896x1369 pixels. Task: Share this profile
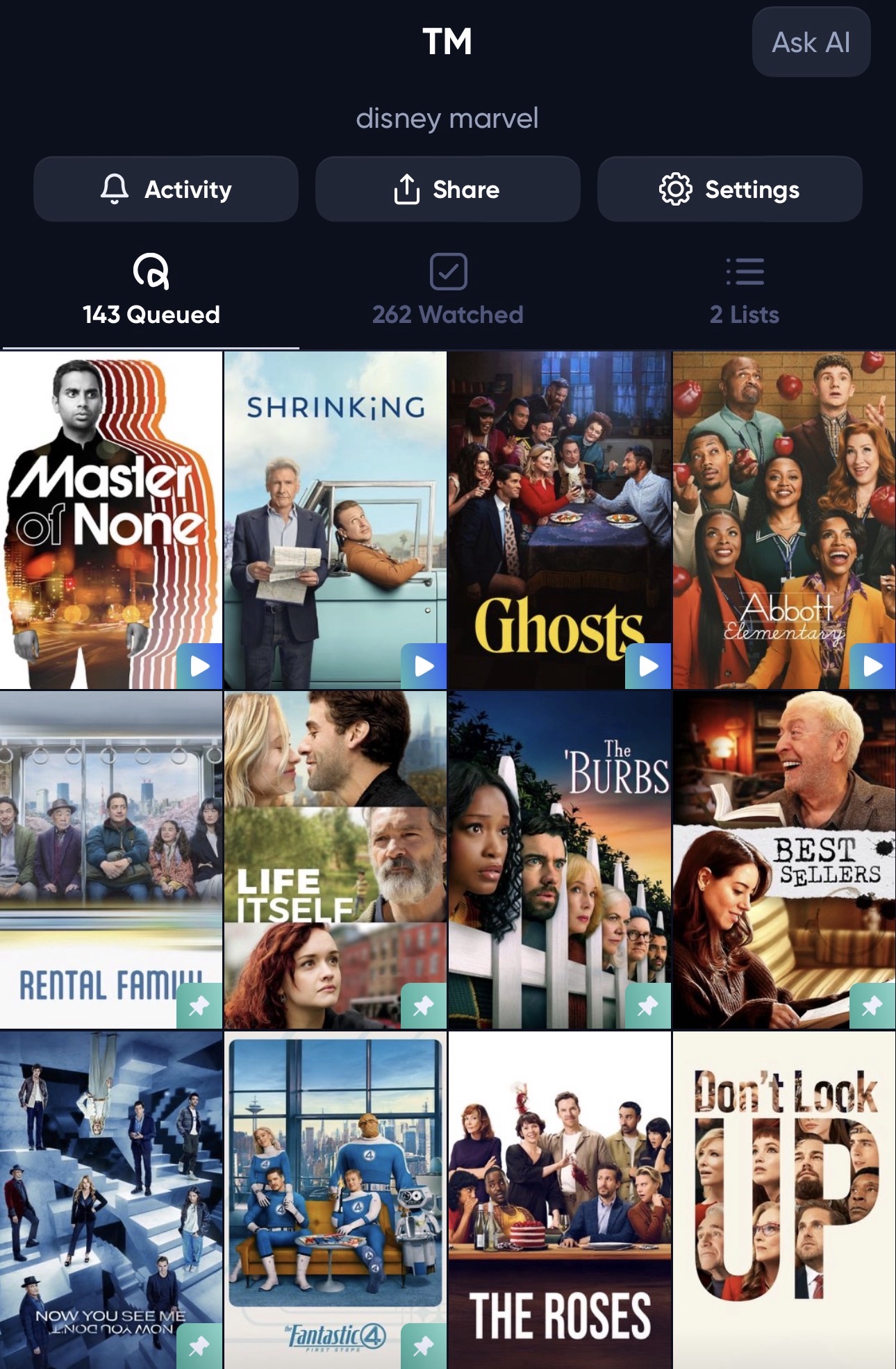[x=447, y=189]
